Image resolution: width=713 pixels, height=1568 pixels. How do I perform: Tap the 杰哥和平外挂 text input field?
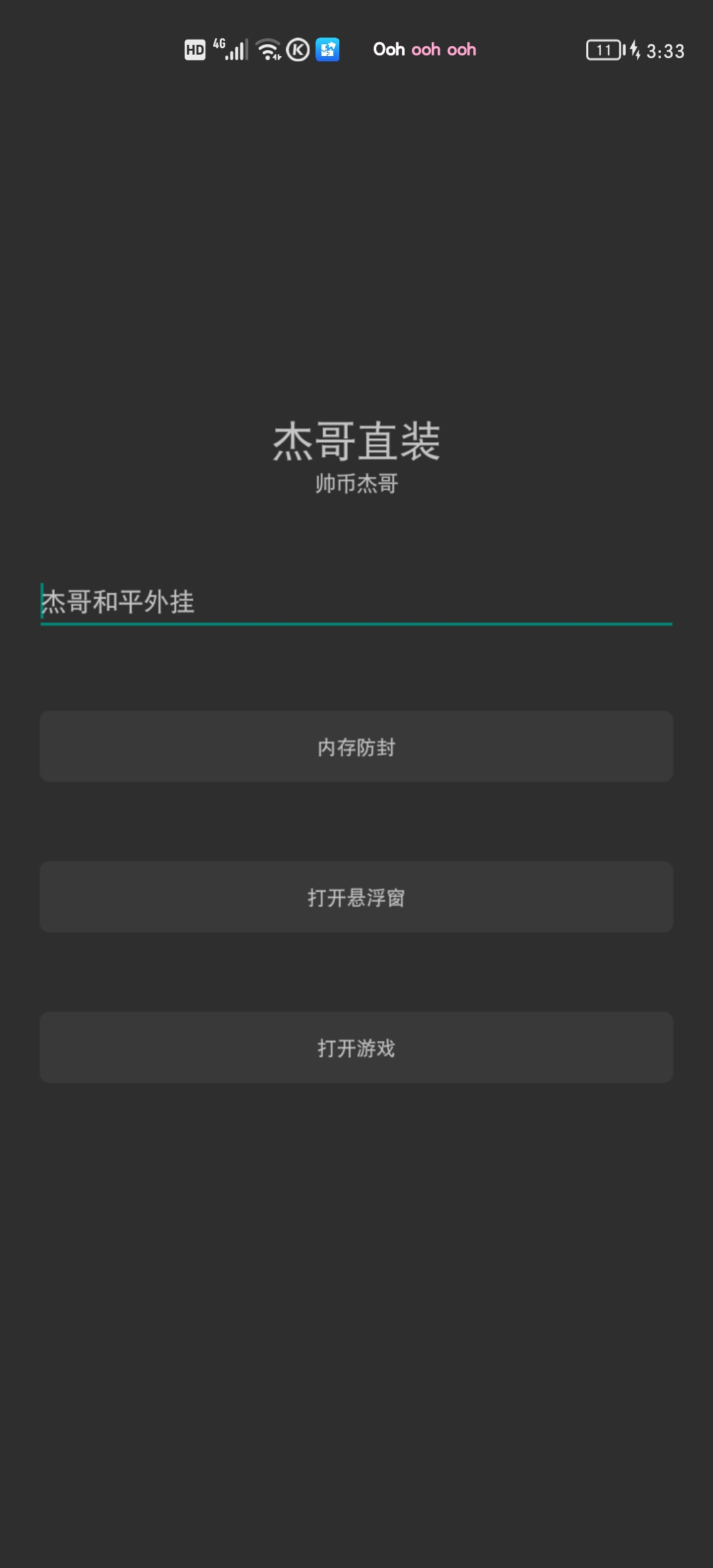point(356,602)
